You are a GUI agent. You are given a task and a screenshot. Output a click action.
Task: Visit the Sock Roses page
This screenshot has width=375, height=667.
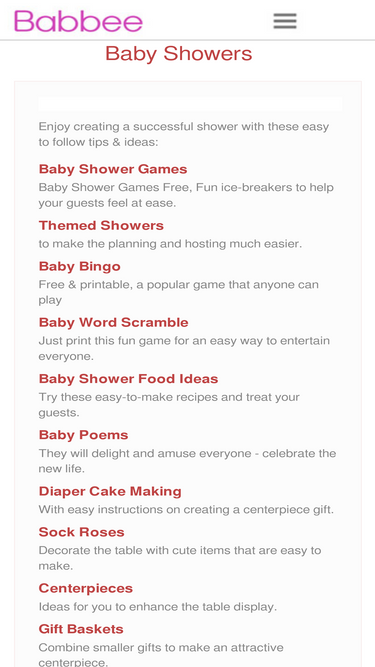(82, 532)
